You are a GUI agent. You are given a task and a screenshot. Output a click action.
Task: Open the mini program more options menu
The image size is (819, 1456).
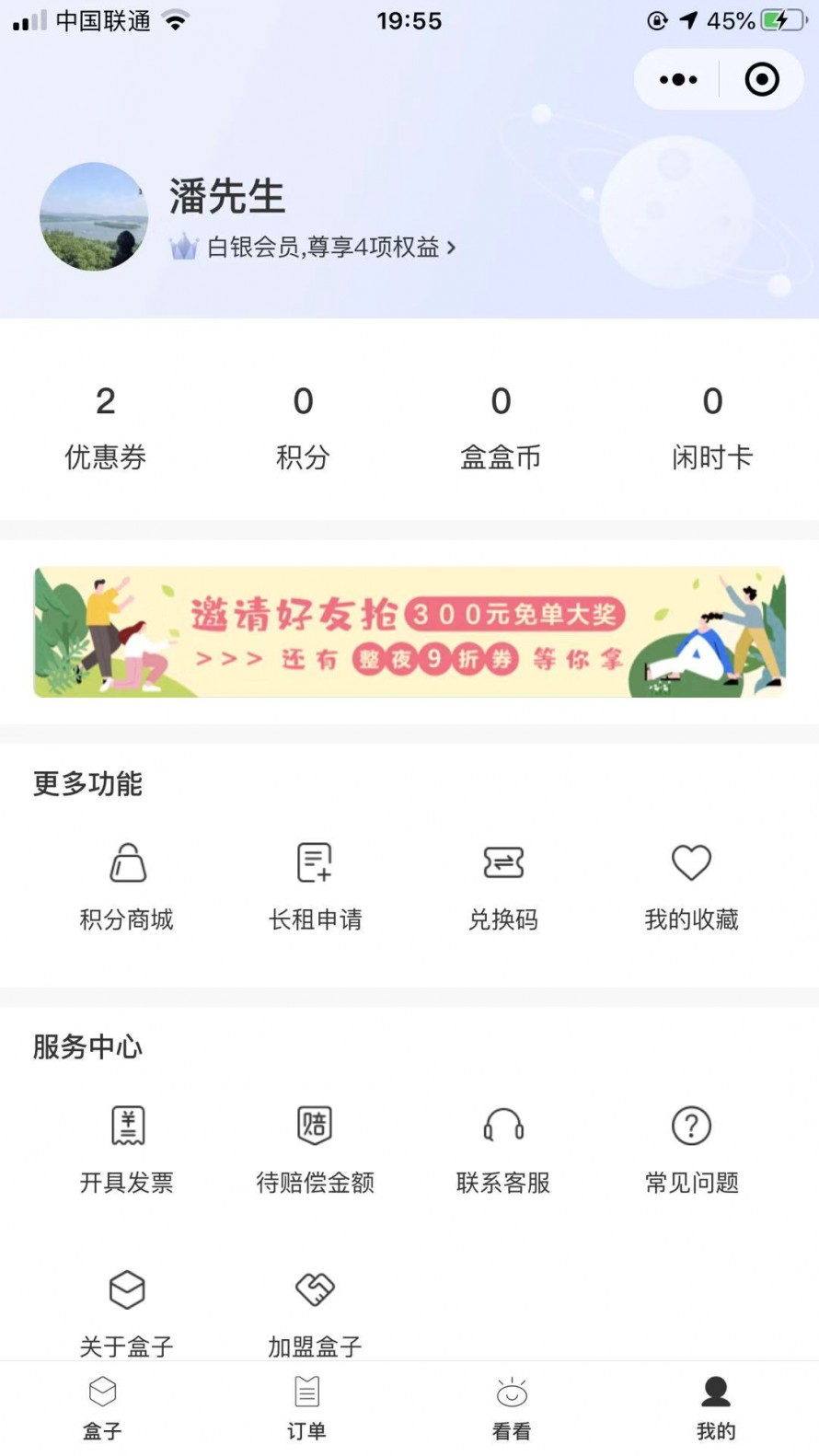pos(678,80)
